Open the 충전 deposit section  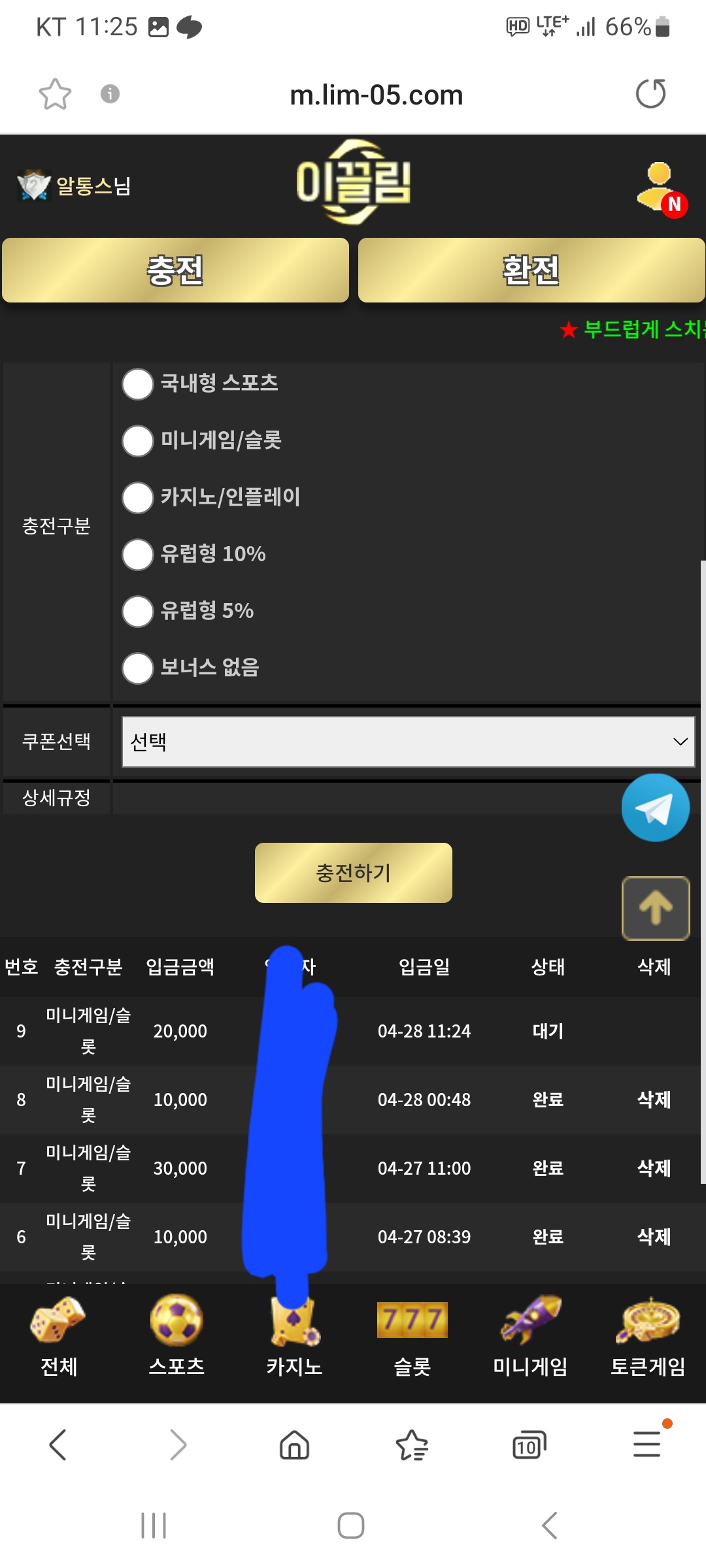tap(175, 270)
